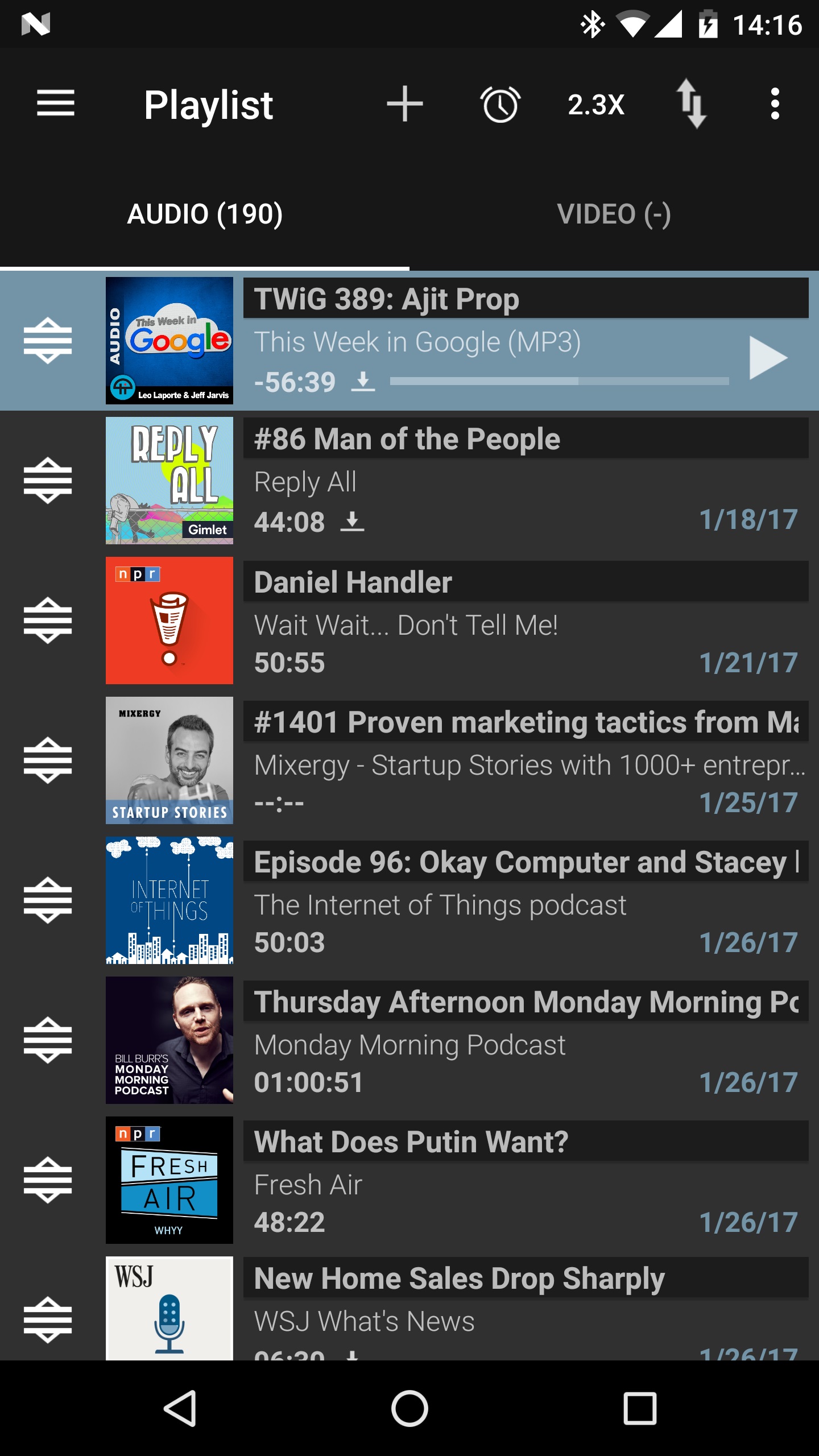Open the recent apps view
The width and height of the screenshot is (819, 1456).
[x=640, y=1408]
